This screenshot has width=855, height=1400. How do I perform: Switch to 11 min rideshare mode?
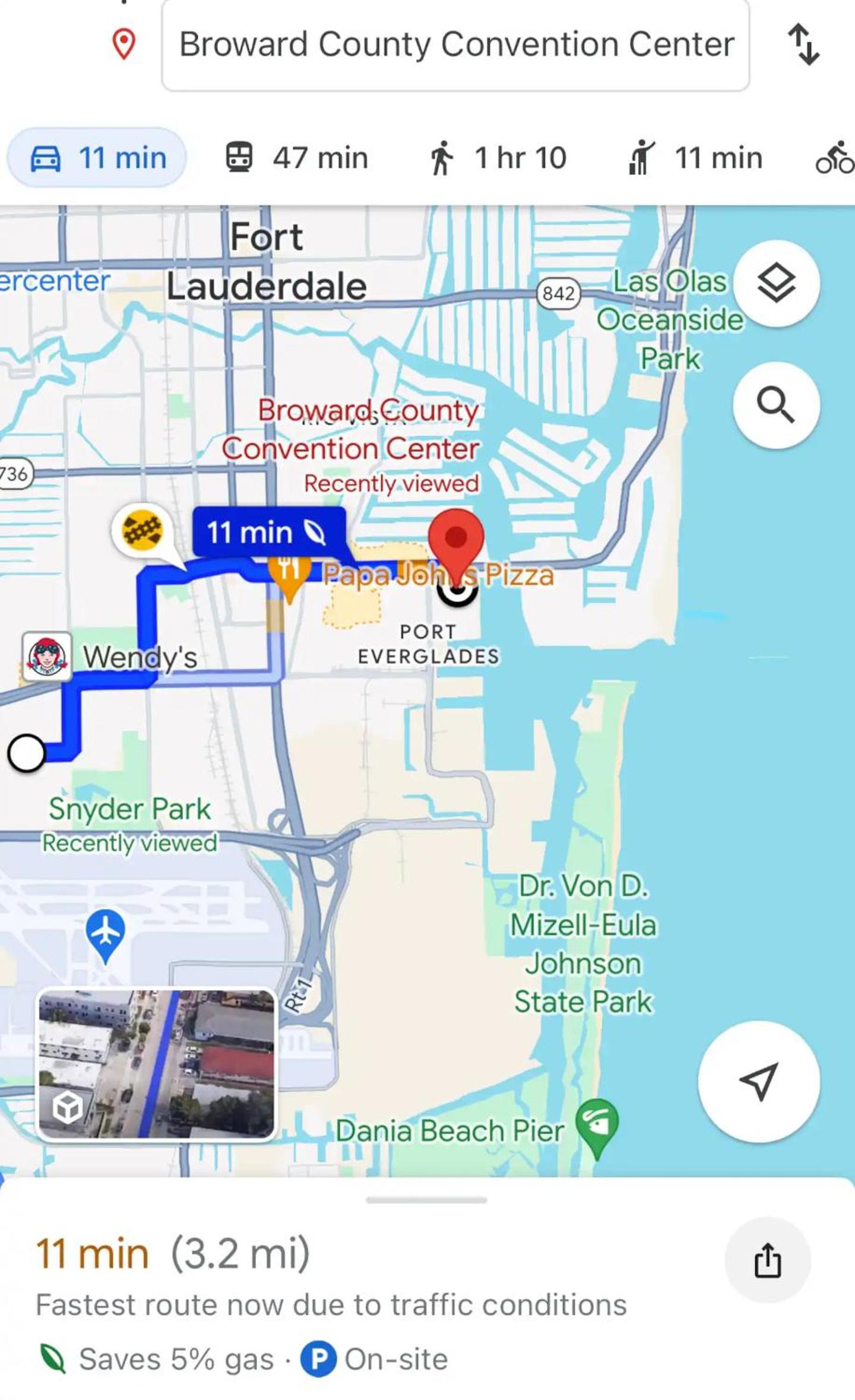pos(695,158)
